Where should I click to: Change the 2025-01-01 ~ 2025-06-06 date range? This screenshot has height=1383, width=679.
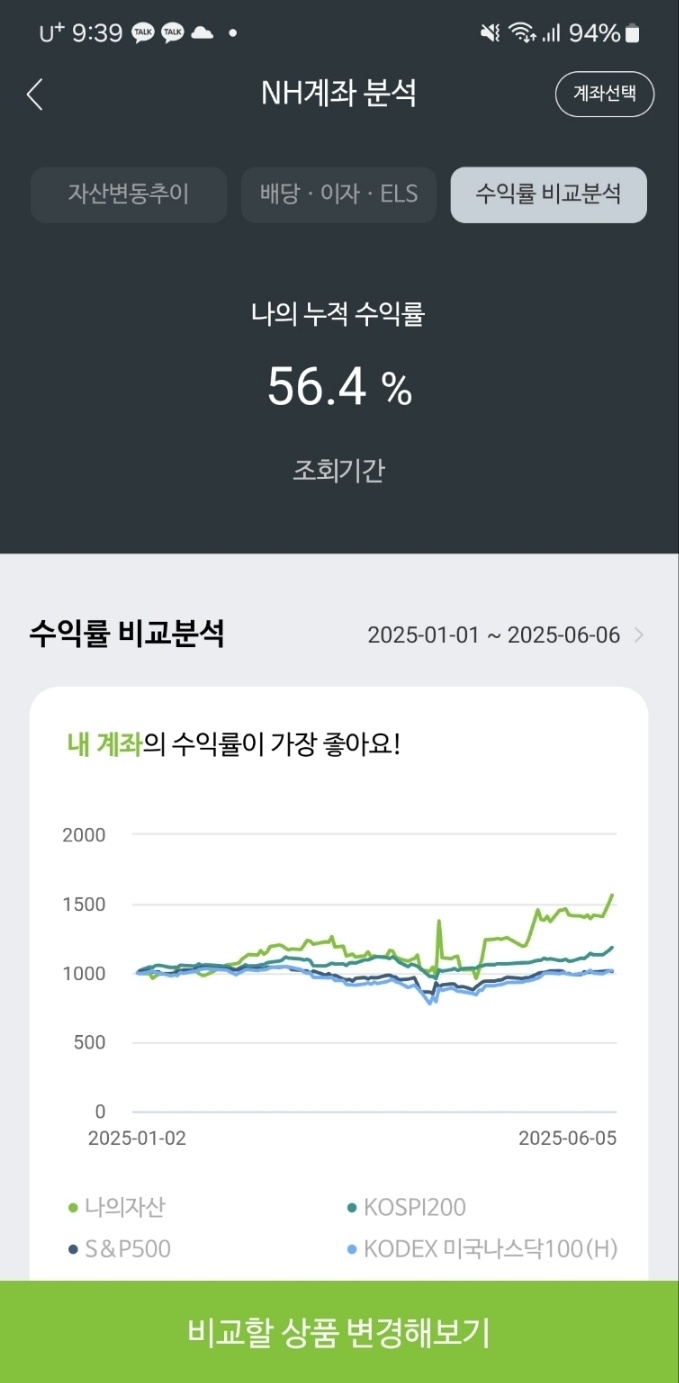[506, 635]
